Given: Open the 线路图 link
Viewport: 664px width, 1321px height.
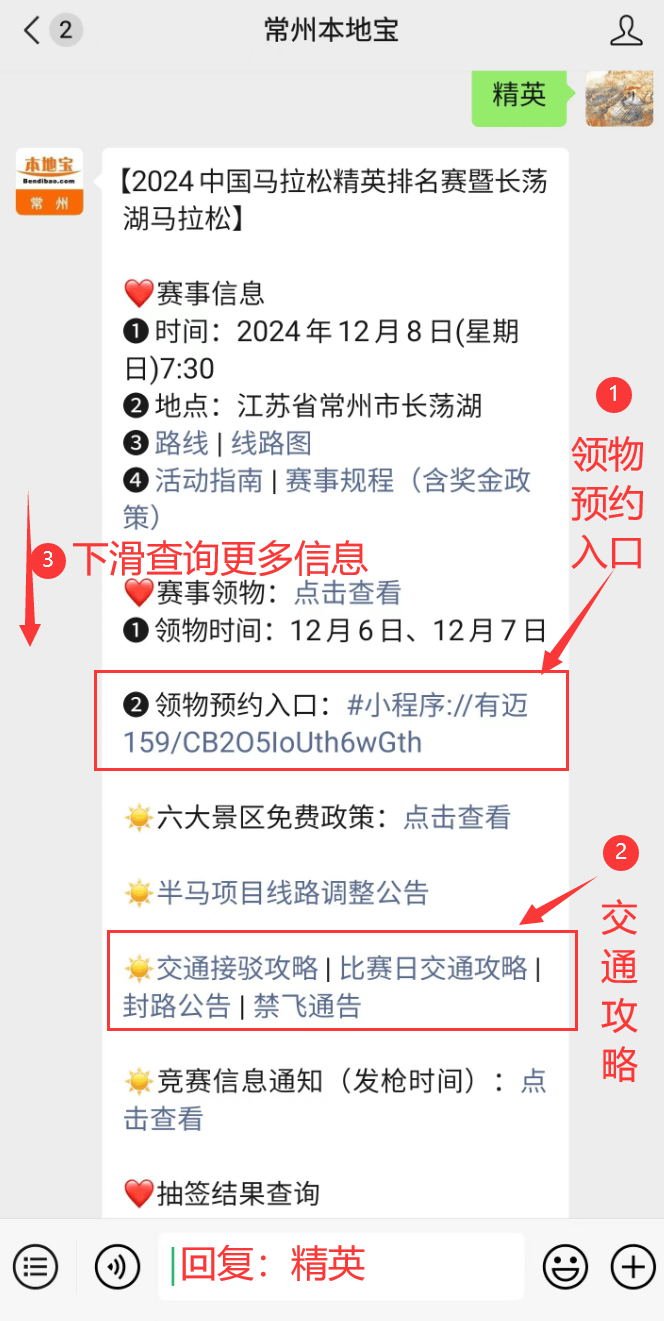Looking at the screenshot, I should pyautogui.click(x=271, y=443).
